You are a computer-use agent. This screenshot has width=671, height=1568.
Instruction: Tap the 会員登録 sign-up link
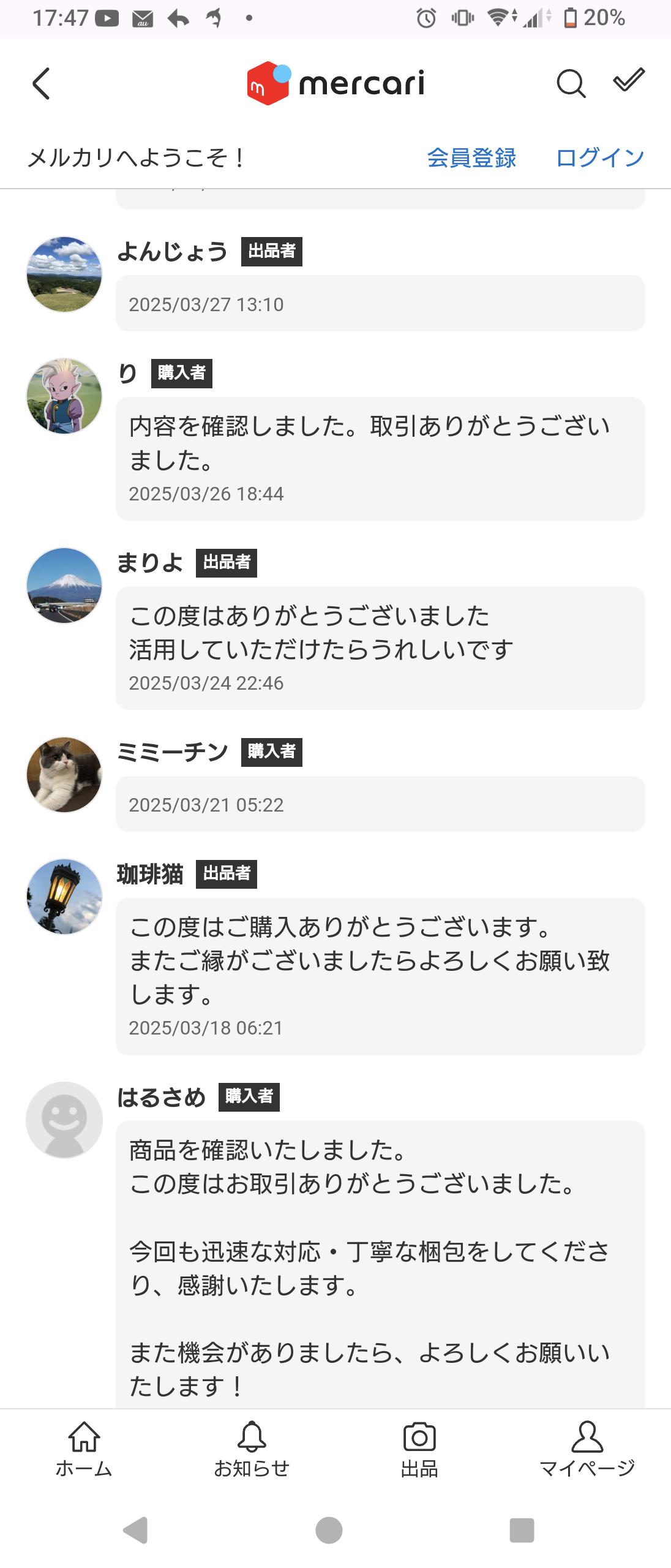coord(471,158)
